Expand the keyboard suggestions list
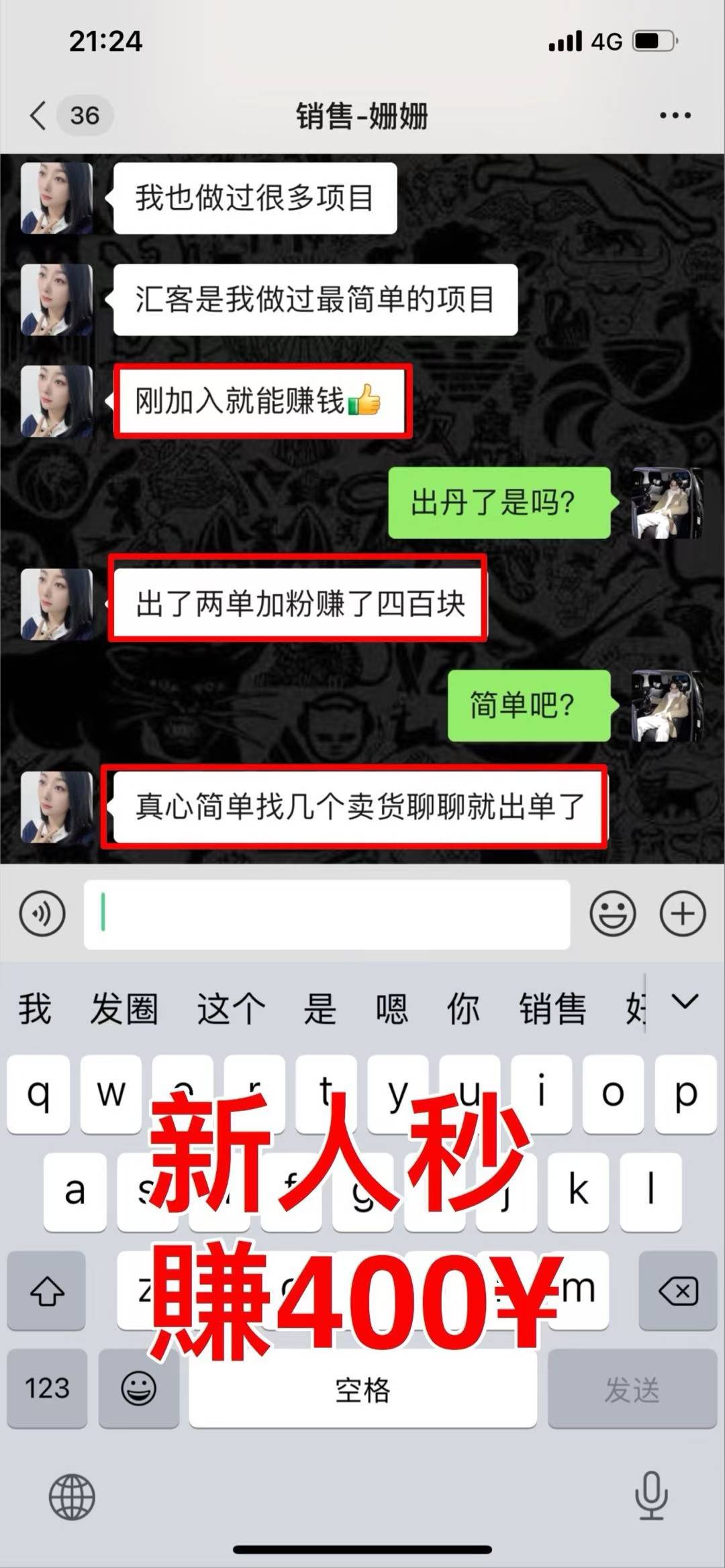This screenshot has width=725, height=1568. pyautogui.click(x=685, y=1002)
